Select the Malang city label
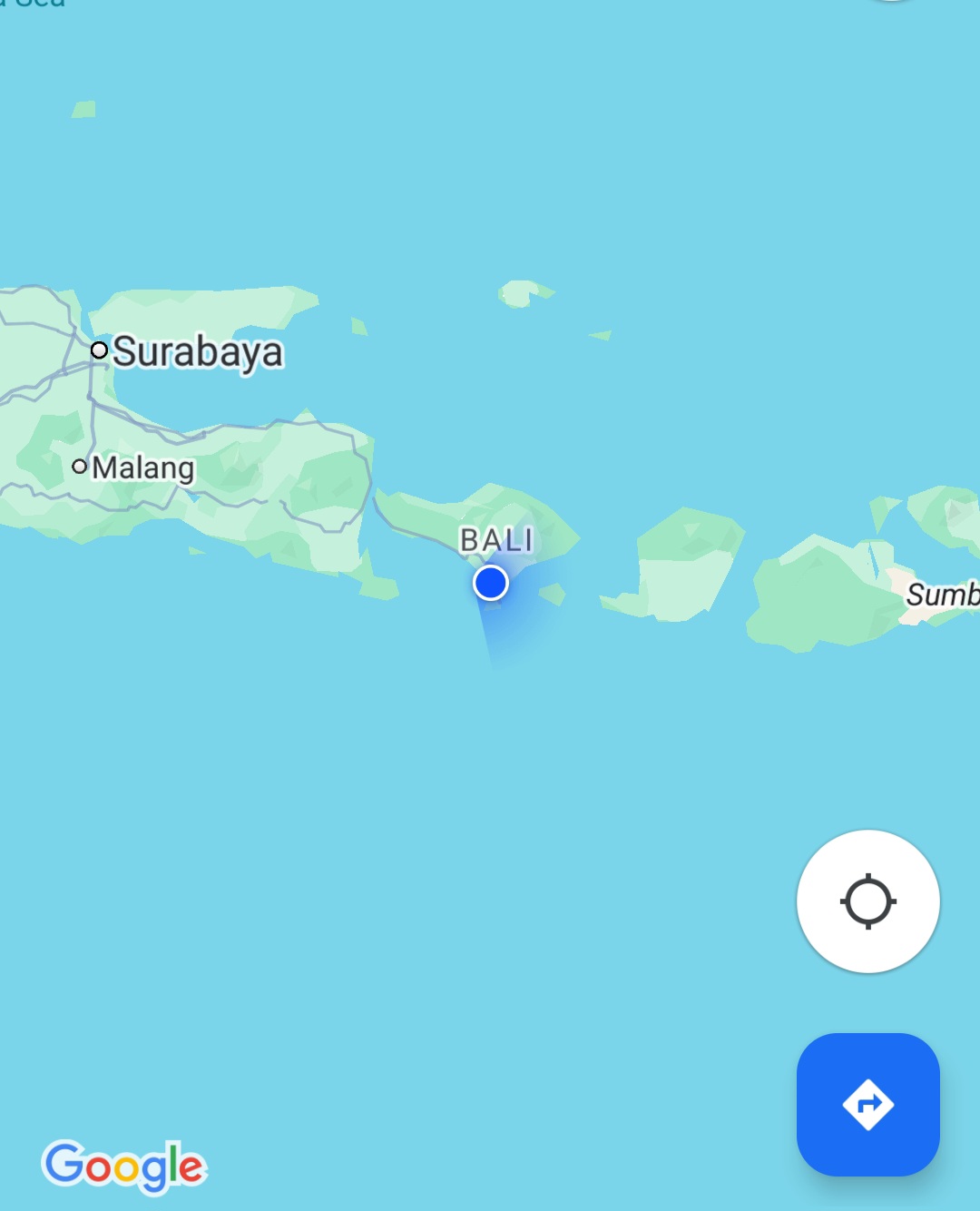The image size is (980, 1211). click(142, 468)
